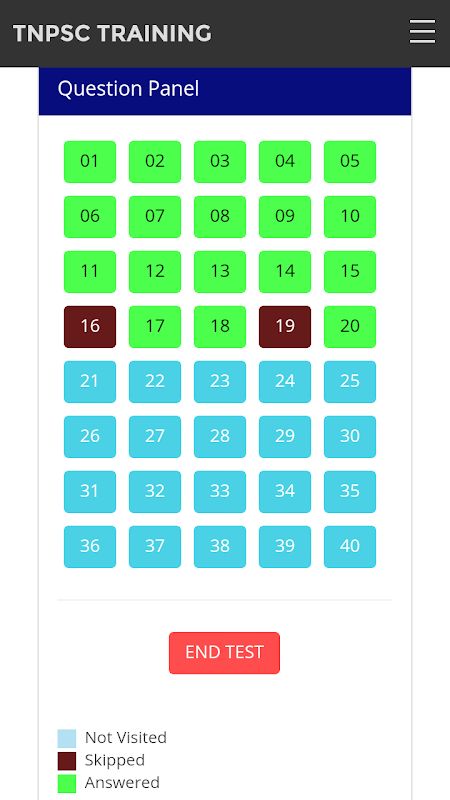This screenshot has width=450, height=800.
Task: Open question 40
Action: click(x=350, y=546)
